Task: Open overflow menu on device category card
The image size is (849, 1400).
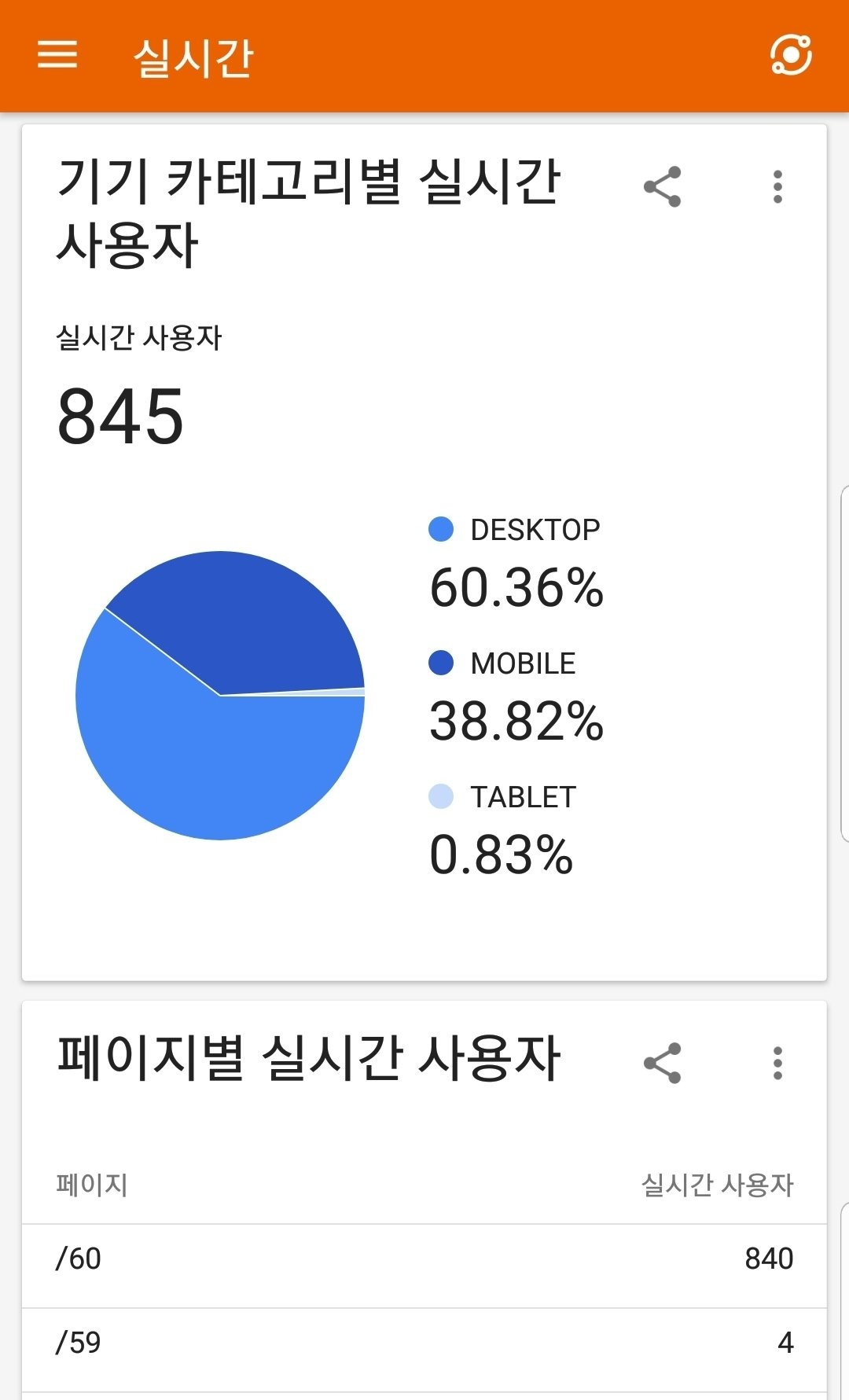Action: (x=777, y=187)
